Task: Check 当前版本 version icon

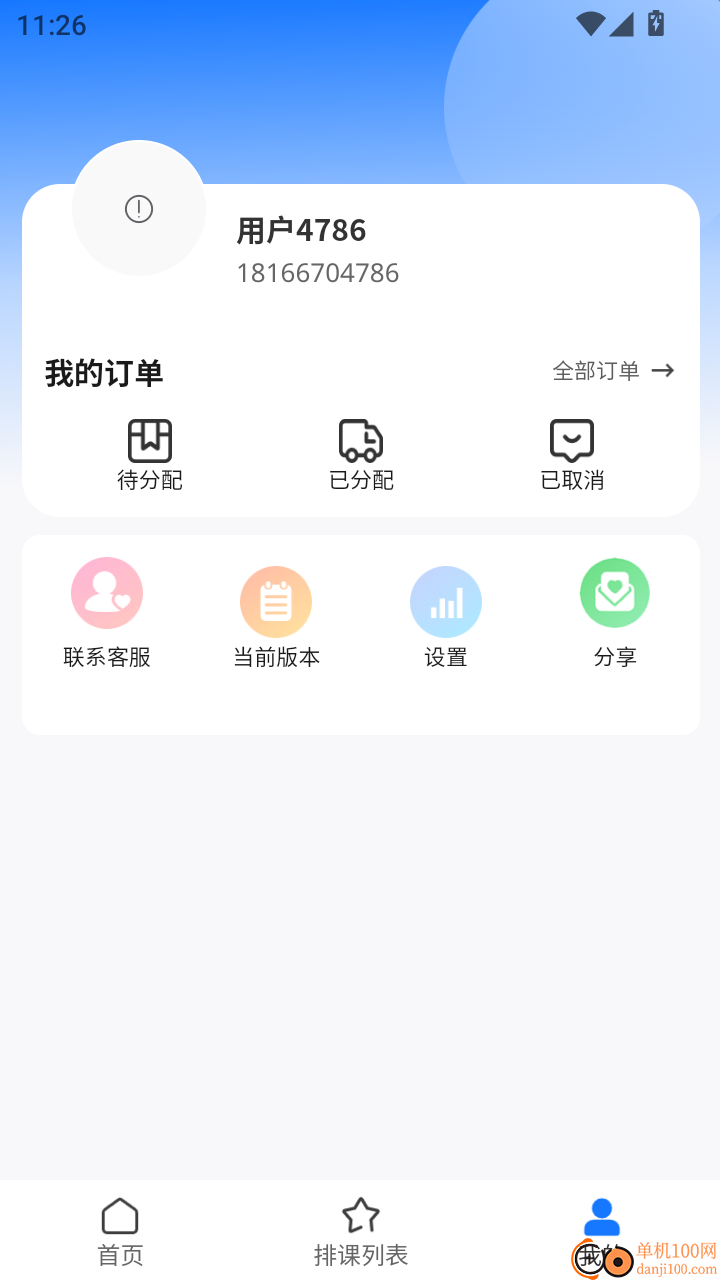Action: [276, 601]
